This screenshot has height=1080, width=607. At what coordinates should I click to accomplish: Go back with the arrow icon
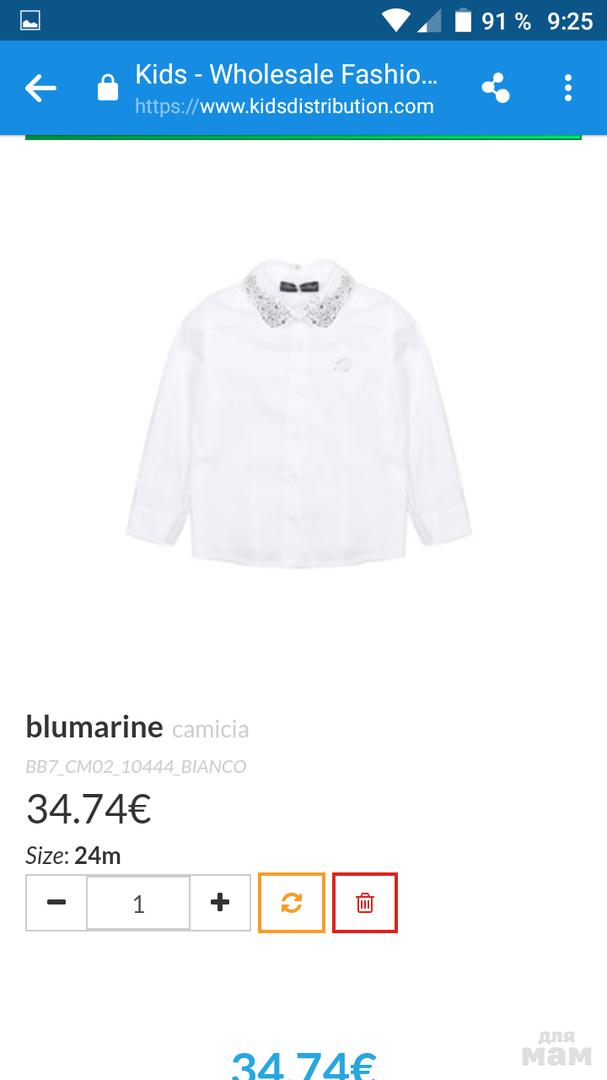point(40,89)
